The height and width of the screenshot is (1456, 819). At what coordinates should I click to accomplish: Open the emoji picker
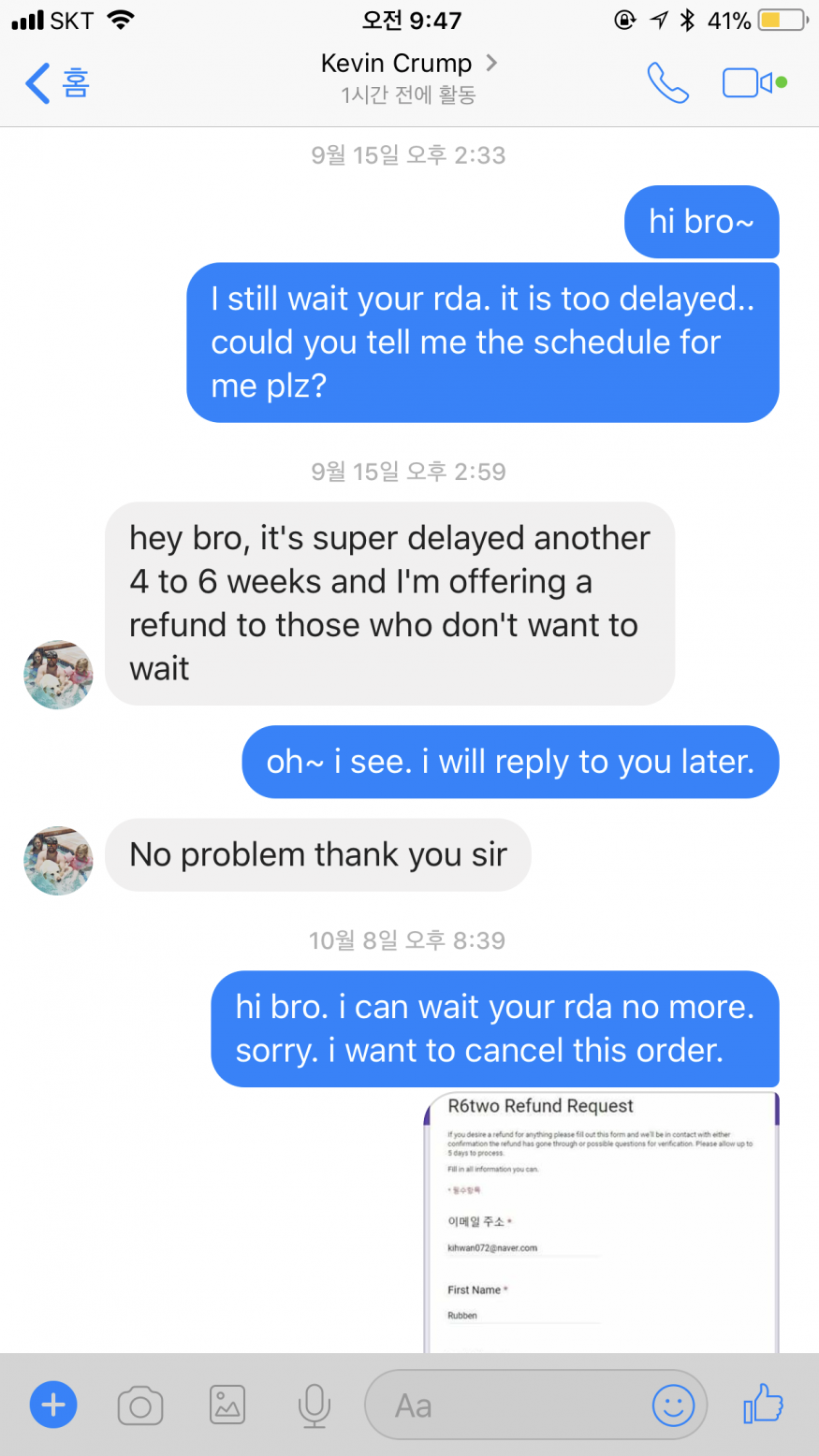(673, 1405)
